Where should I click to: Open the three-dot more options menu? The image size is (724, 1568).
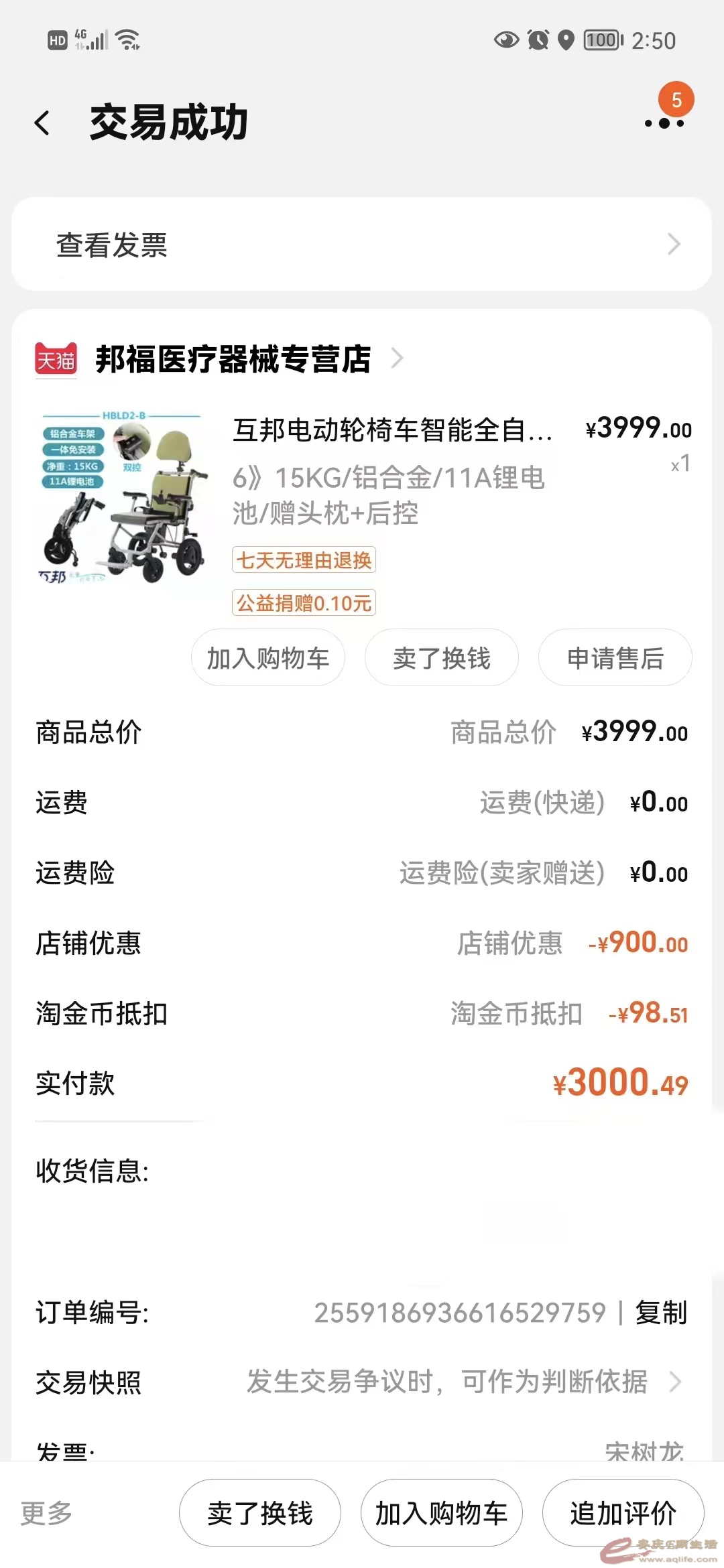tap(664, 123)
